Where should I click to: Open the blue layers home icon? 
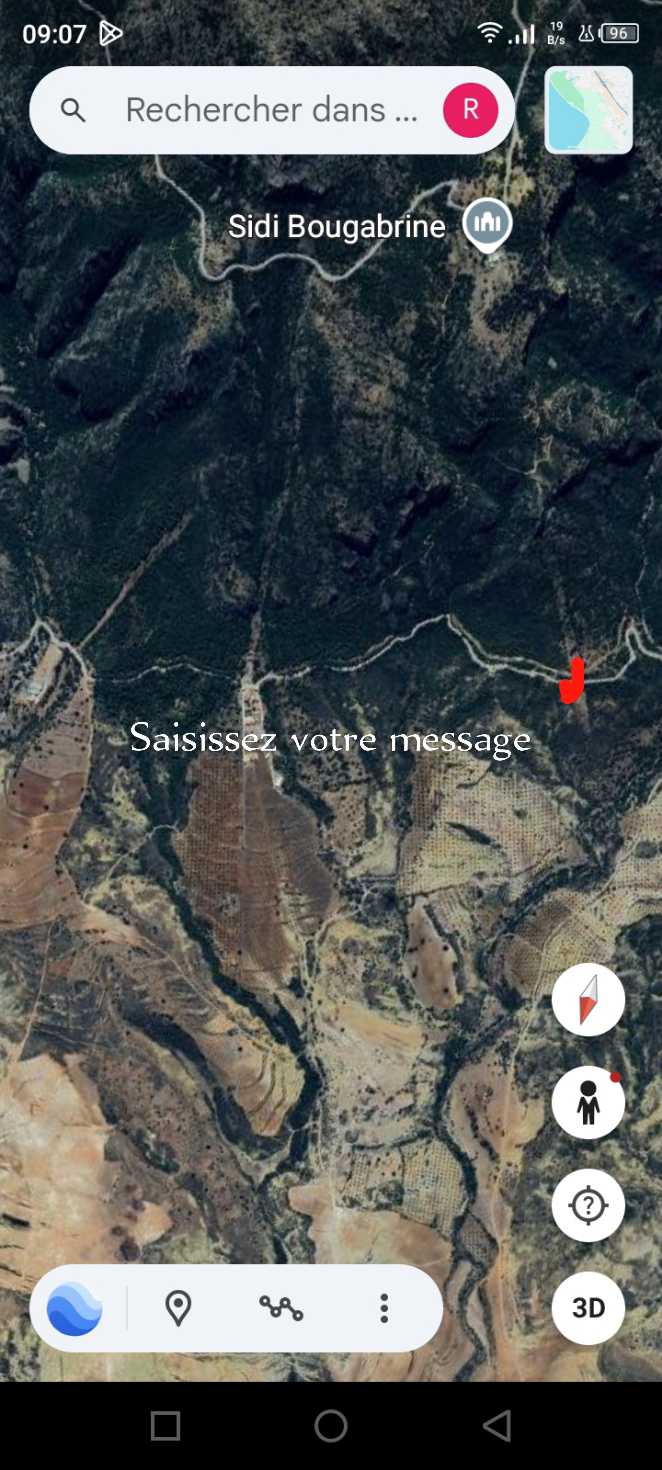click(75, 1308)
